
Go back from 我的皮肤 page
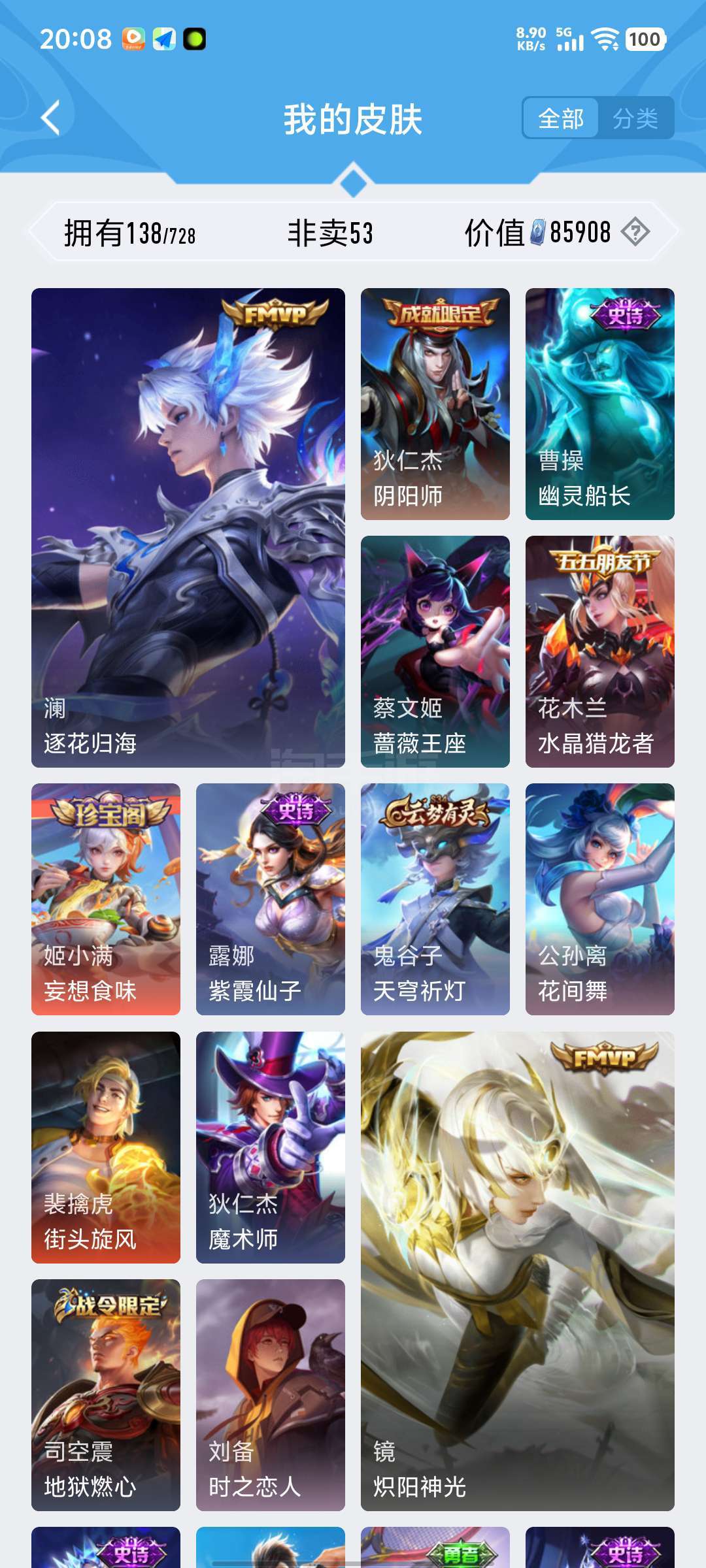pyautogui.click(x=51, y=118)
